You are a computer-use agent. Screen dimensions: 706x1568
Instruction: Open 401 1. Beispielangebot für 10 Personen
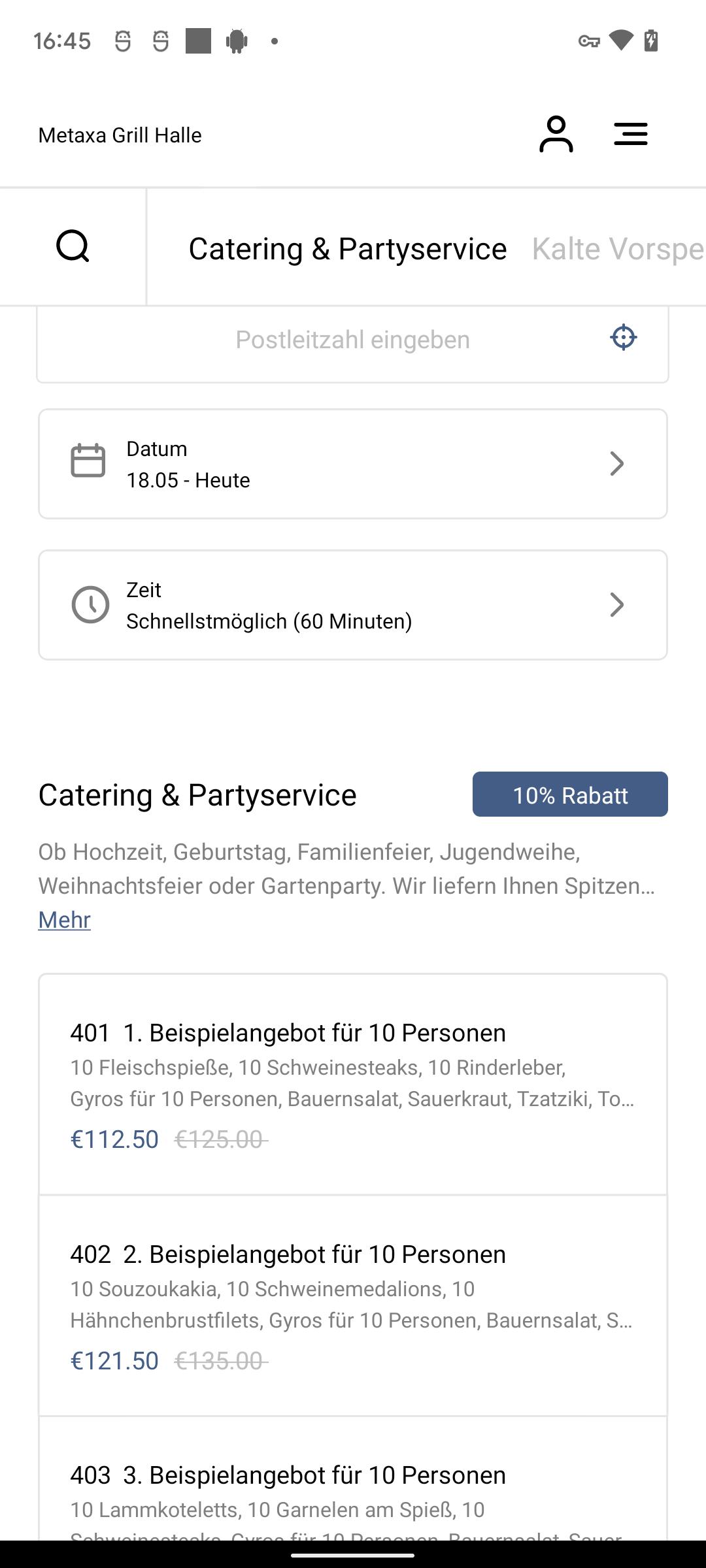point(353,1085)
